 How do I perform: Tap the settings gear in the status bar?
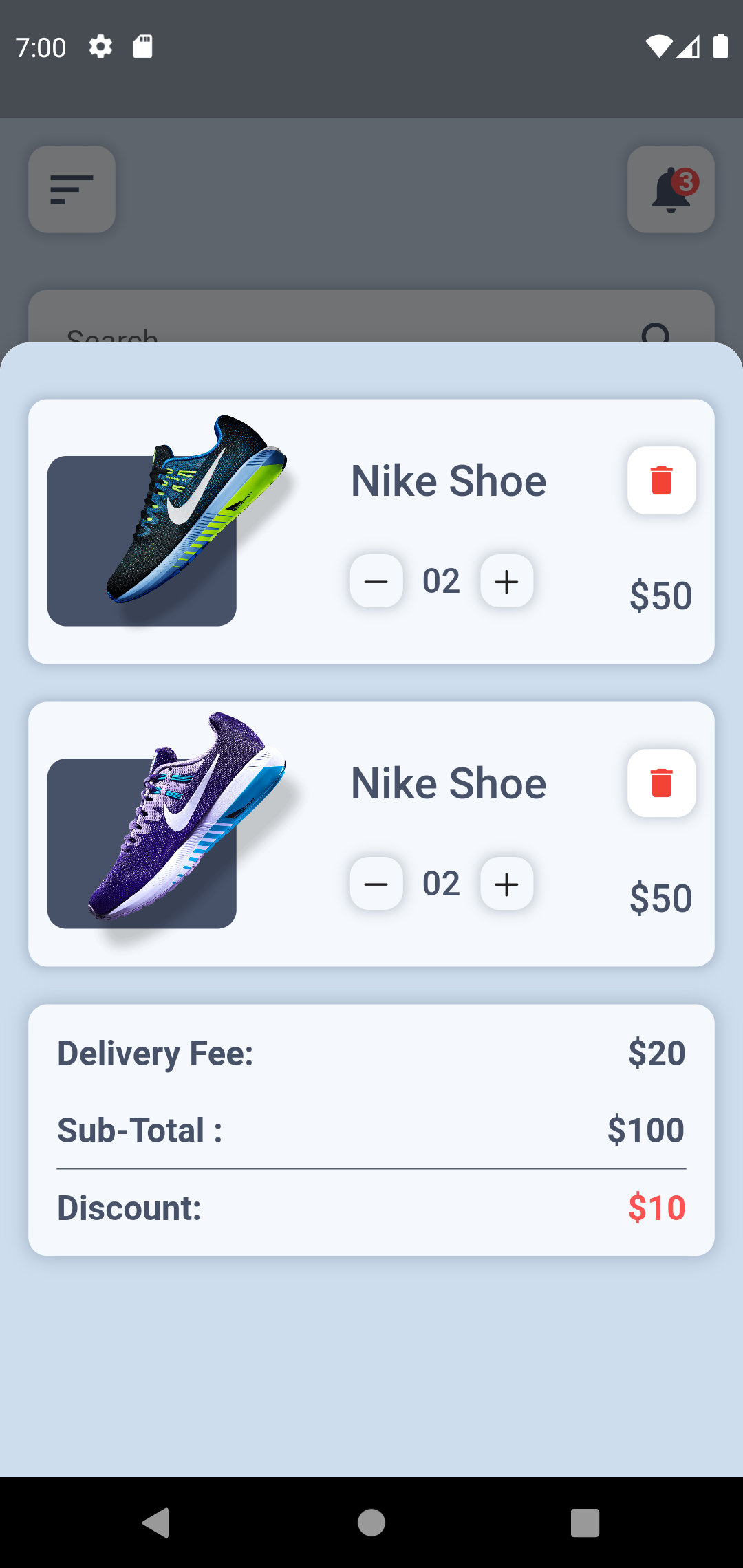(x=100, y=46)
